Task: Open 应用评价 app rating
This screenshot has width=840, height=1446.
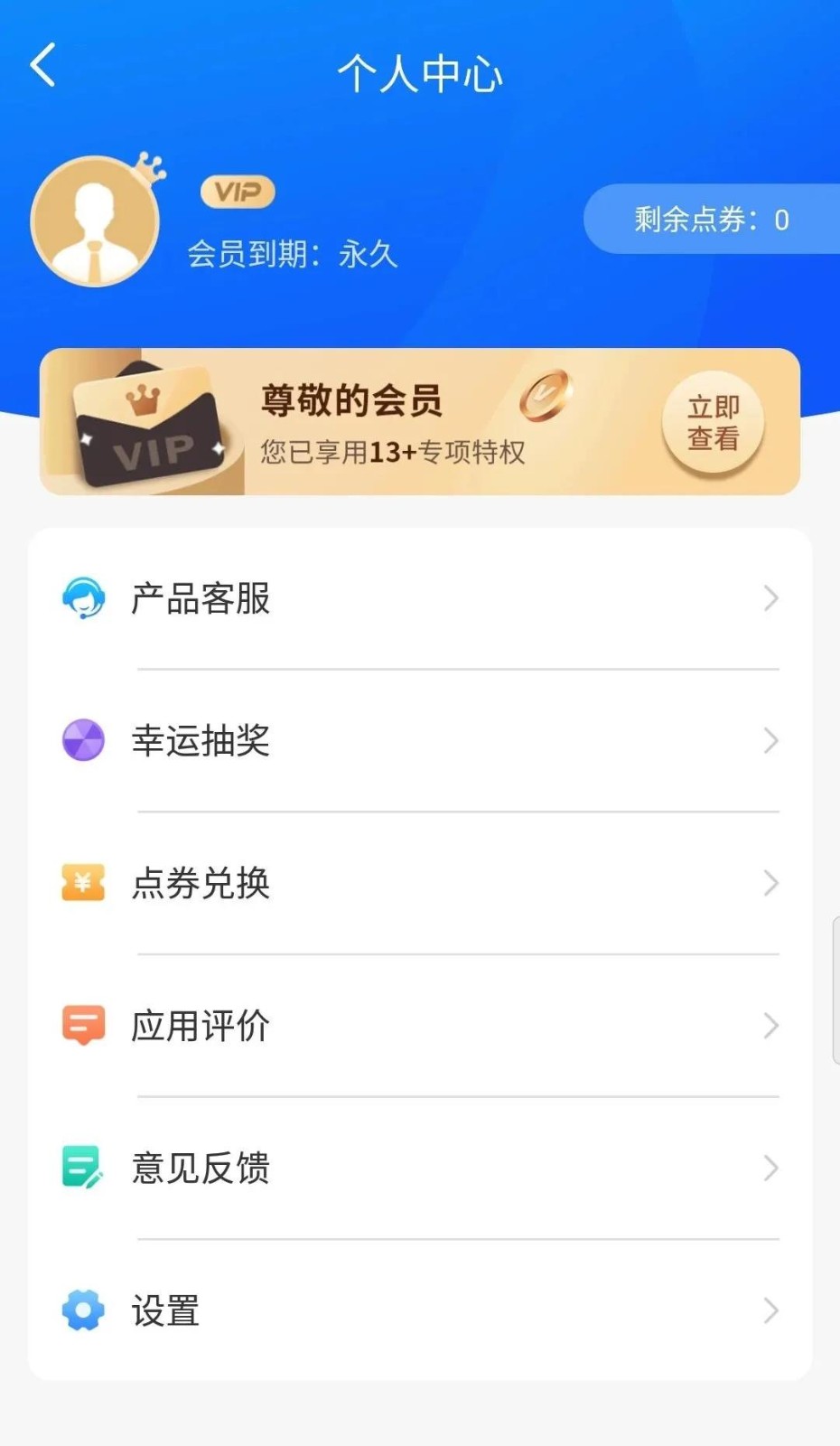Action: (x=420, y=1026)
